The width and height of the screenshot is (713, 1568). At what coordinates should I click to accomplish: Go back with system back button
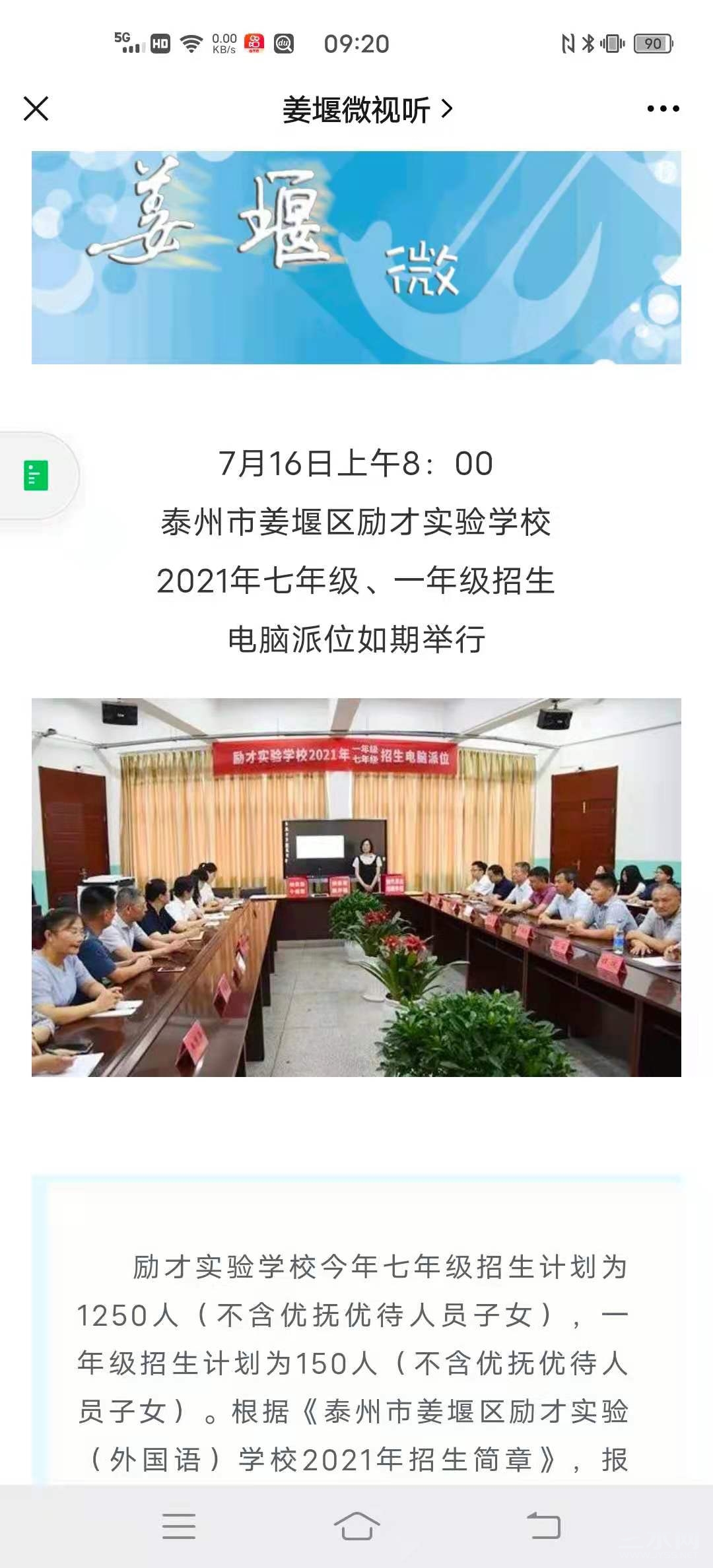click(x=543, y=1526)
